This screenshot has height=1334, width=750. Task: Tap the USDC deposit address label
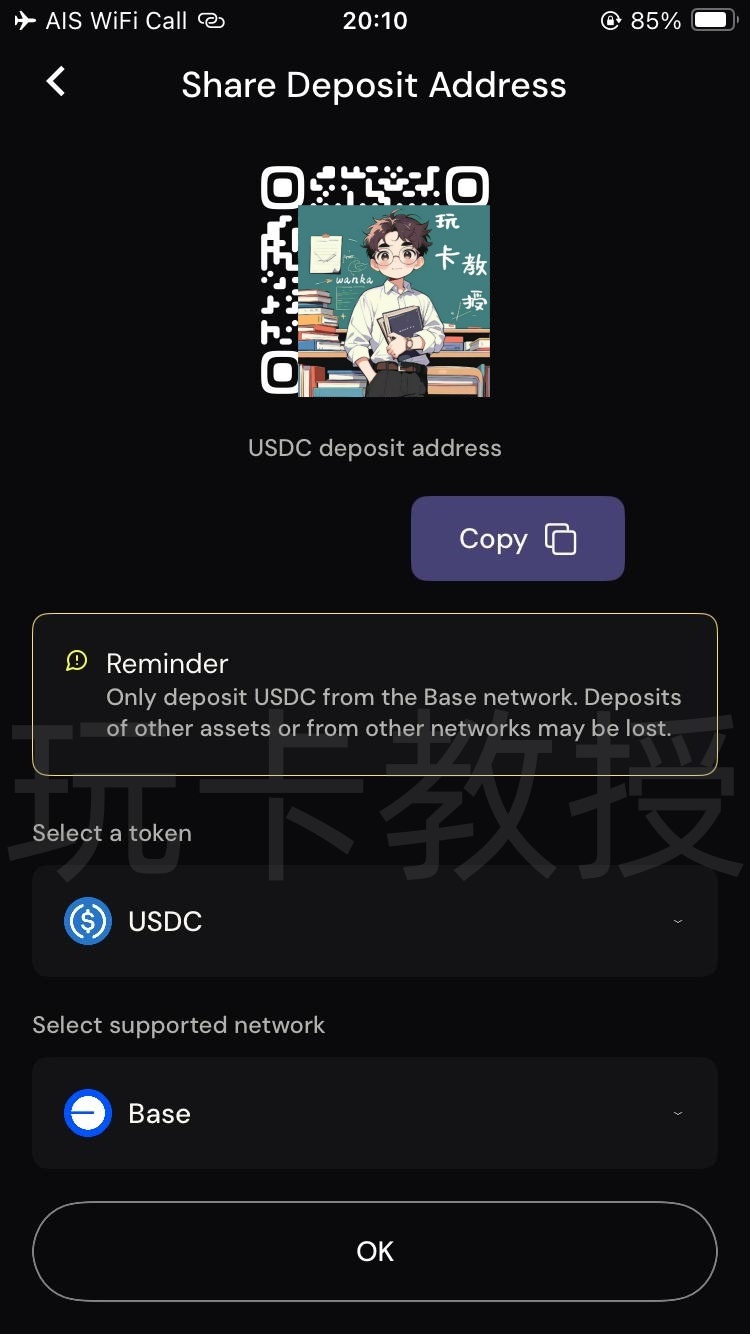tap(374, 448)
